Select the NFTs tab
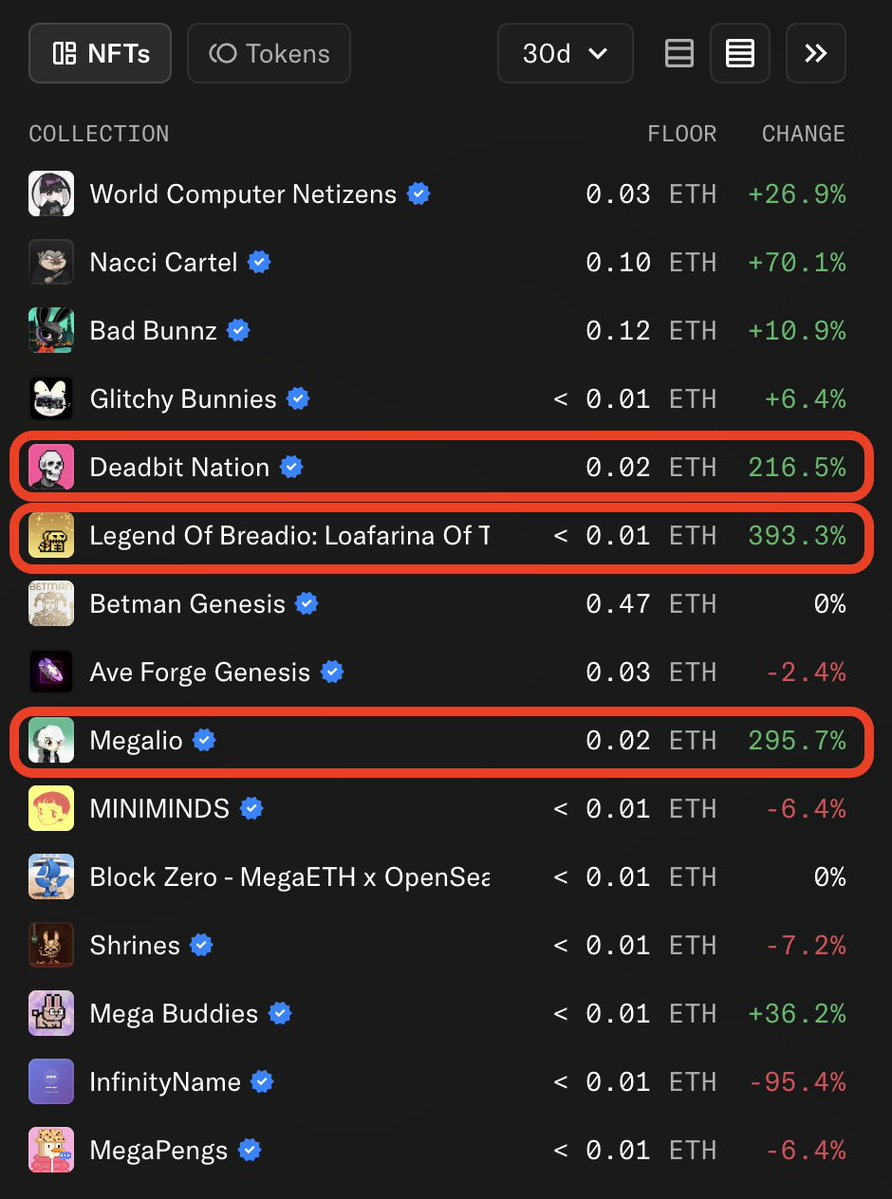892x1199 pixels. point(100,53)
